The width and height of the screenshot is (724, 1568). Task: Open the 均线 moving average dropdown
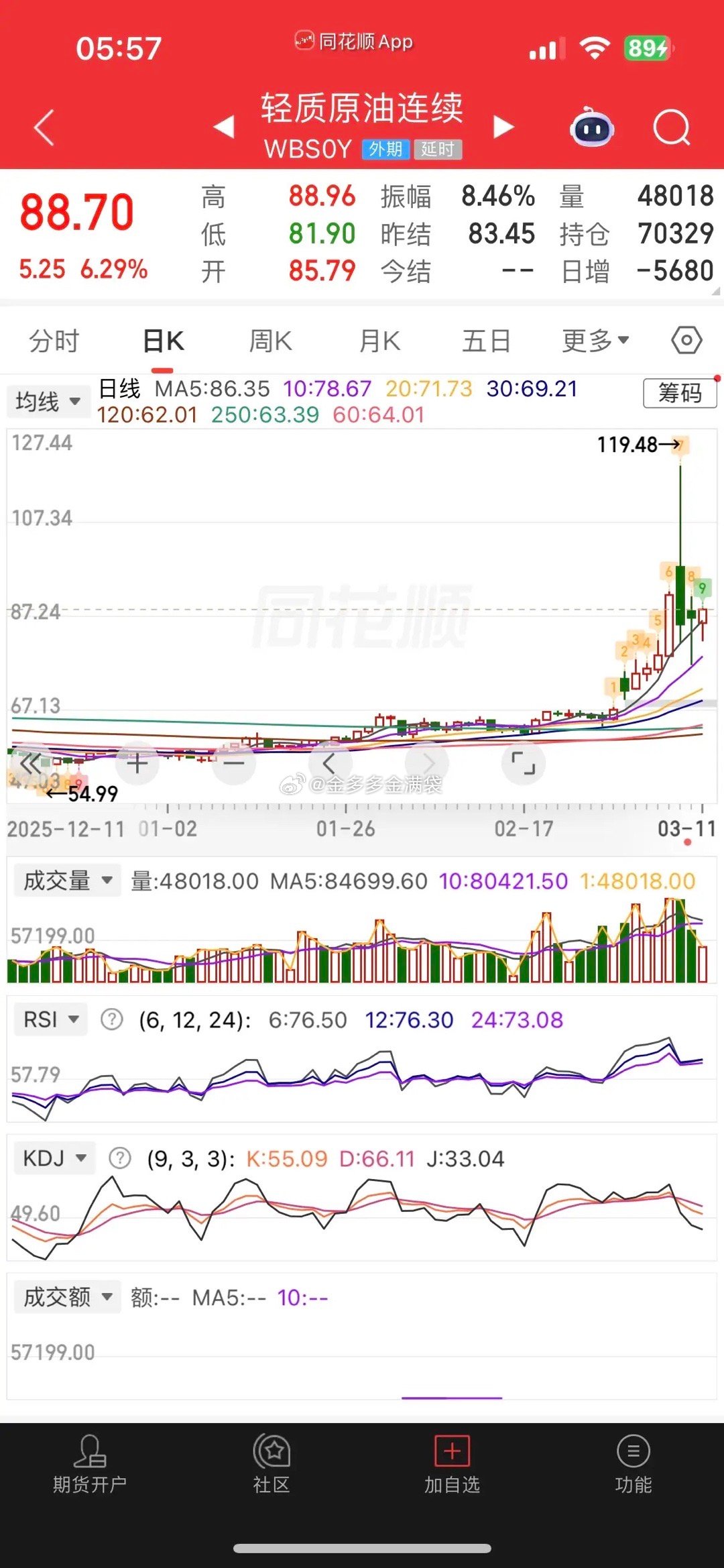(48, 400)
